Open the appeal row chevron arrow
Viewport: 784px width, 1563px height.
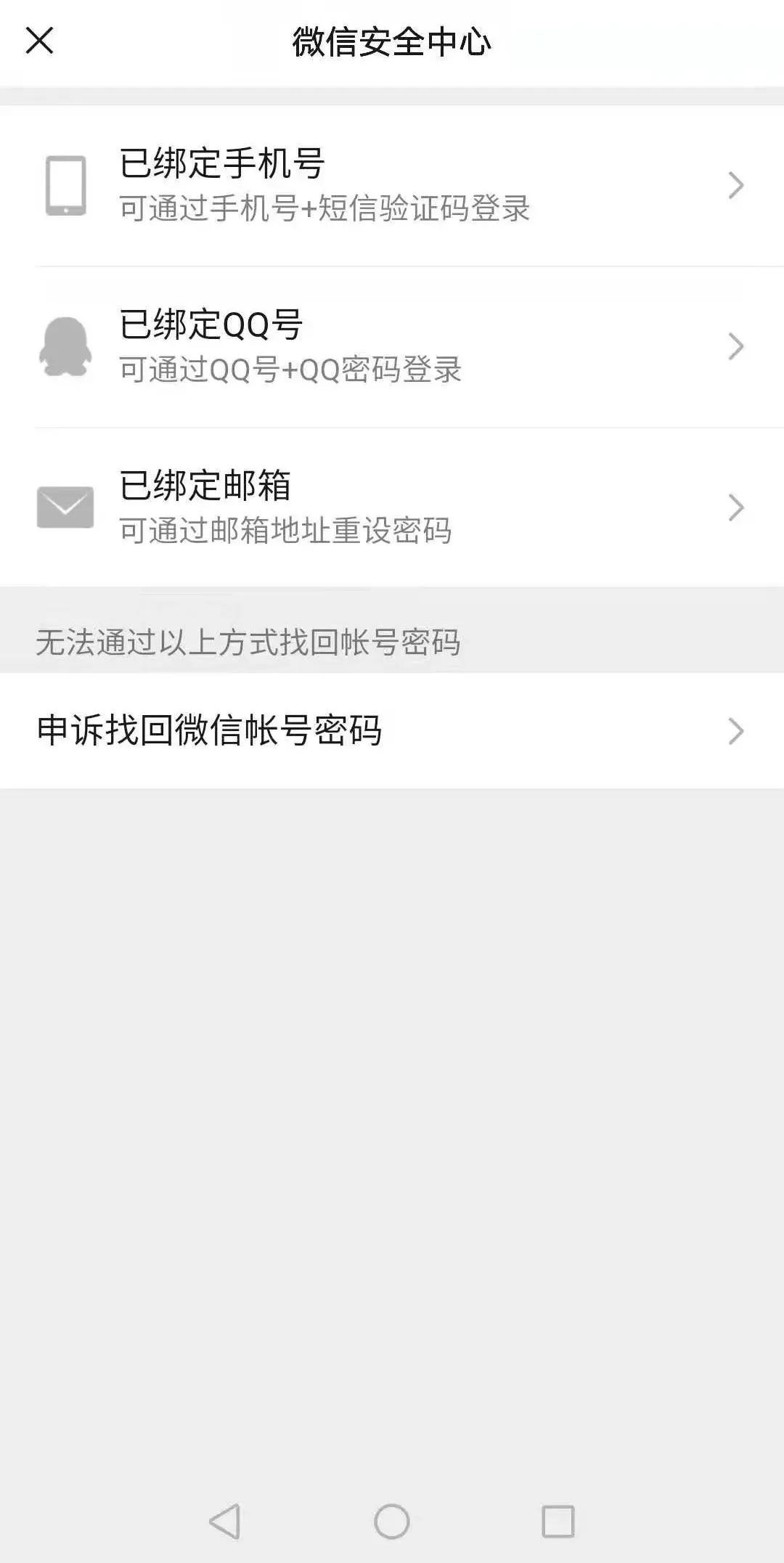coord(735,730)
